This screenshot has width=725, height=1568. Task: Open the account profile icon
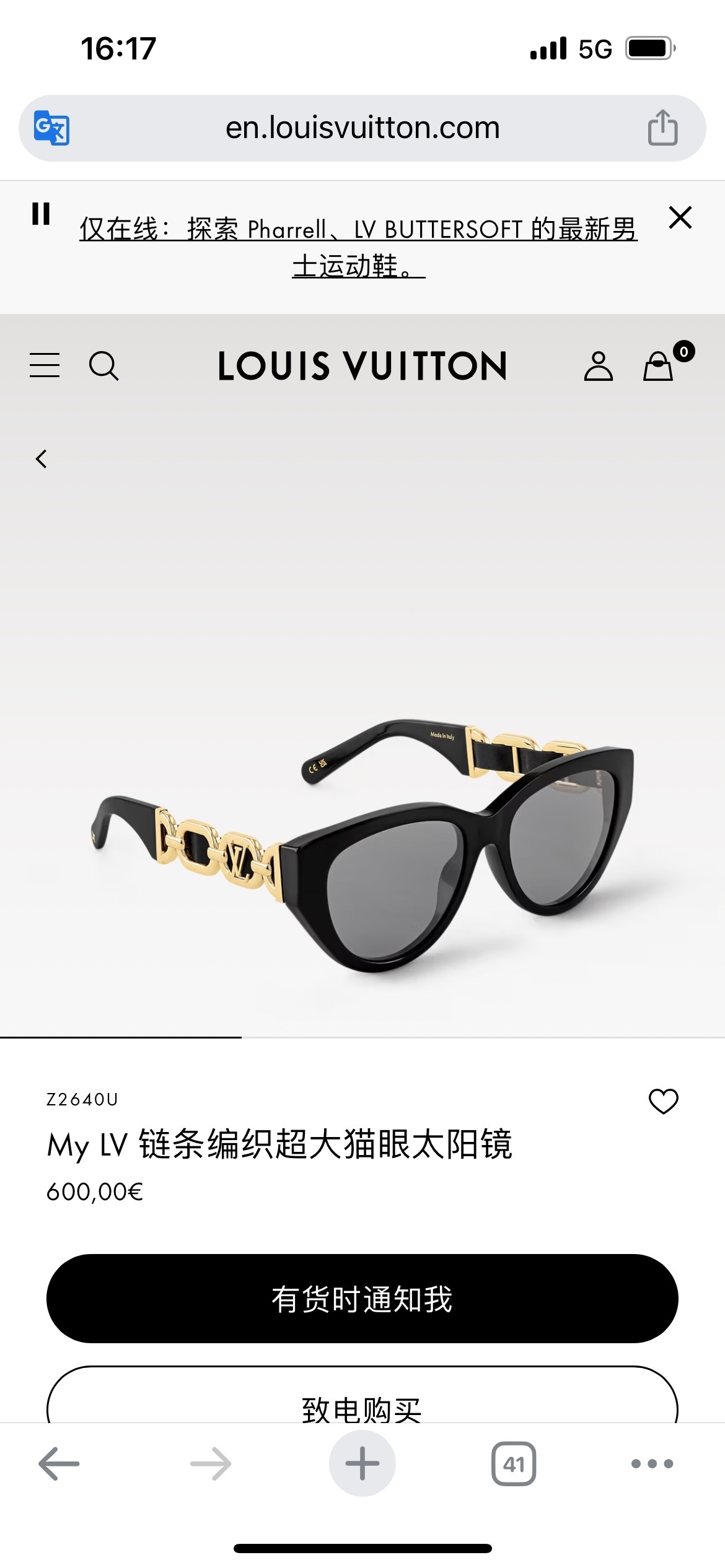point(598,365)
